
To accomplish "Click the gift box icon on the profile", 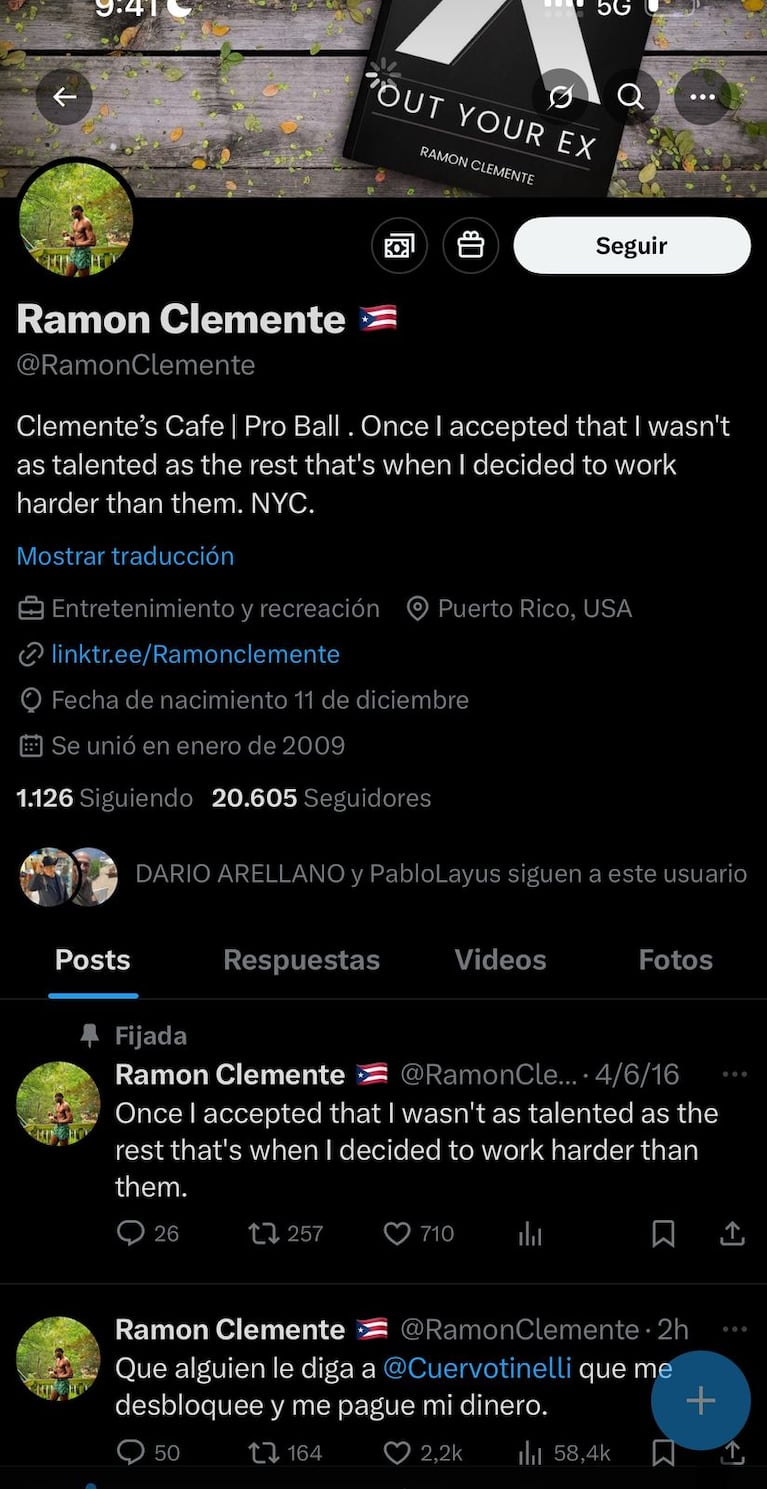I will [x=471, y=245].
